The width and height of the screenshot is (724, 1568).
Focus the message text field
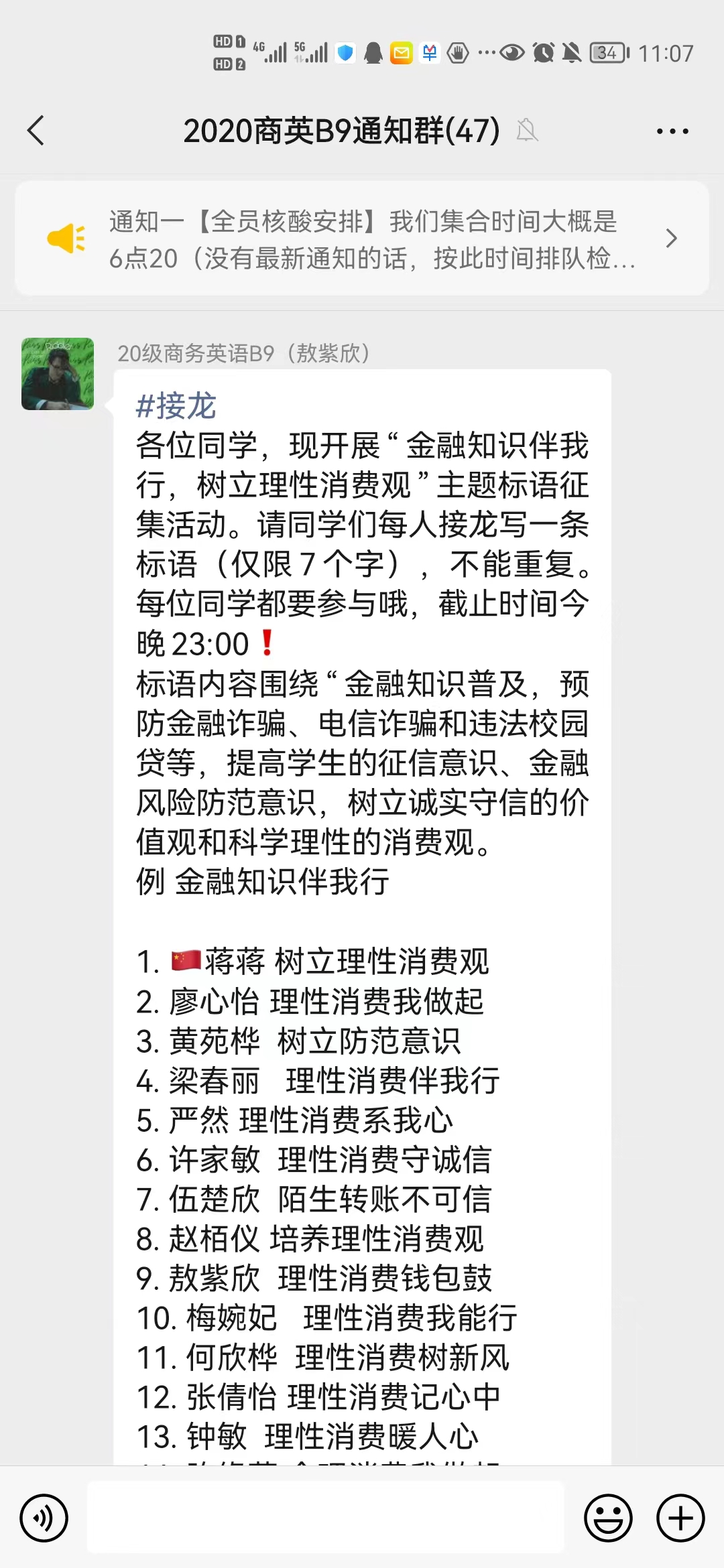326,1518
